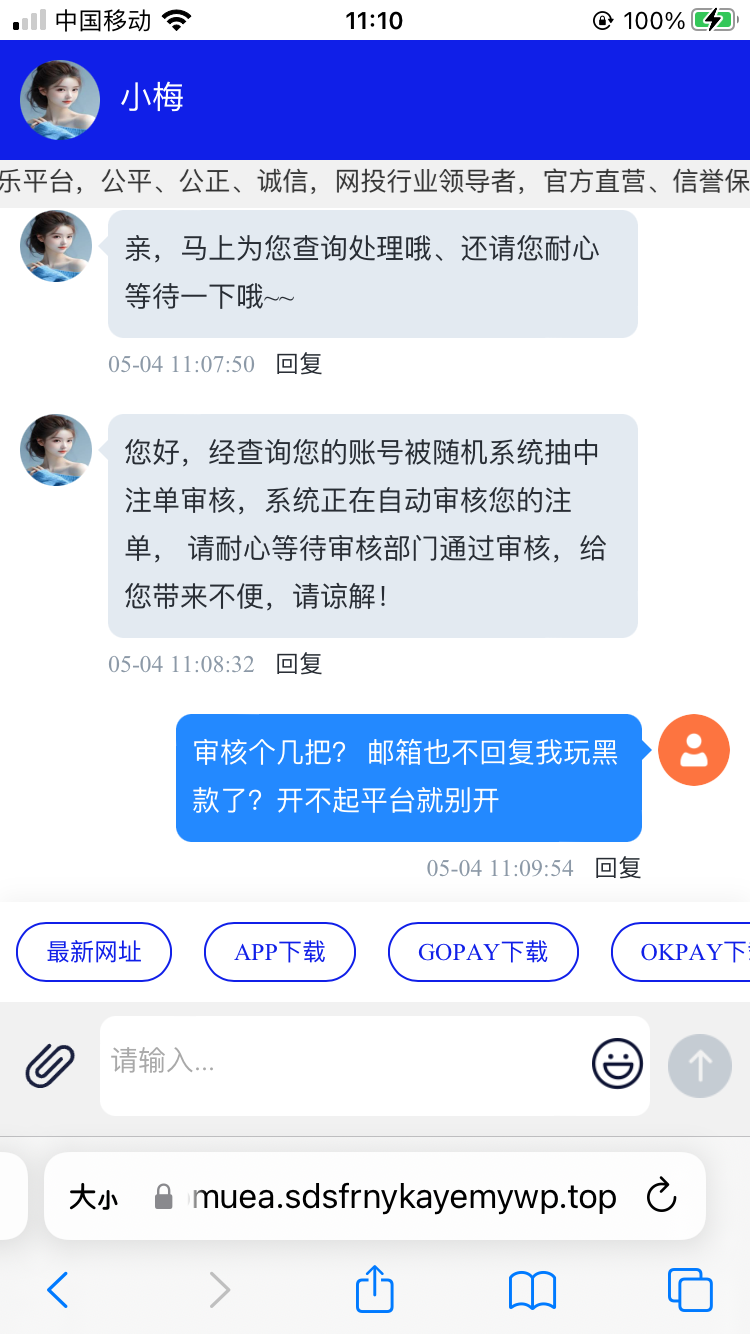Screen dimensions: 750x1334
Task: Open the emoji picker
Action: coord(617,1065)
